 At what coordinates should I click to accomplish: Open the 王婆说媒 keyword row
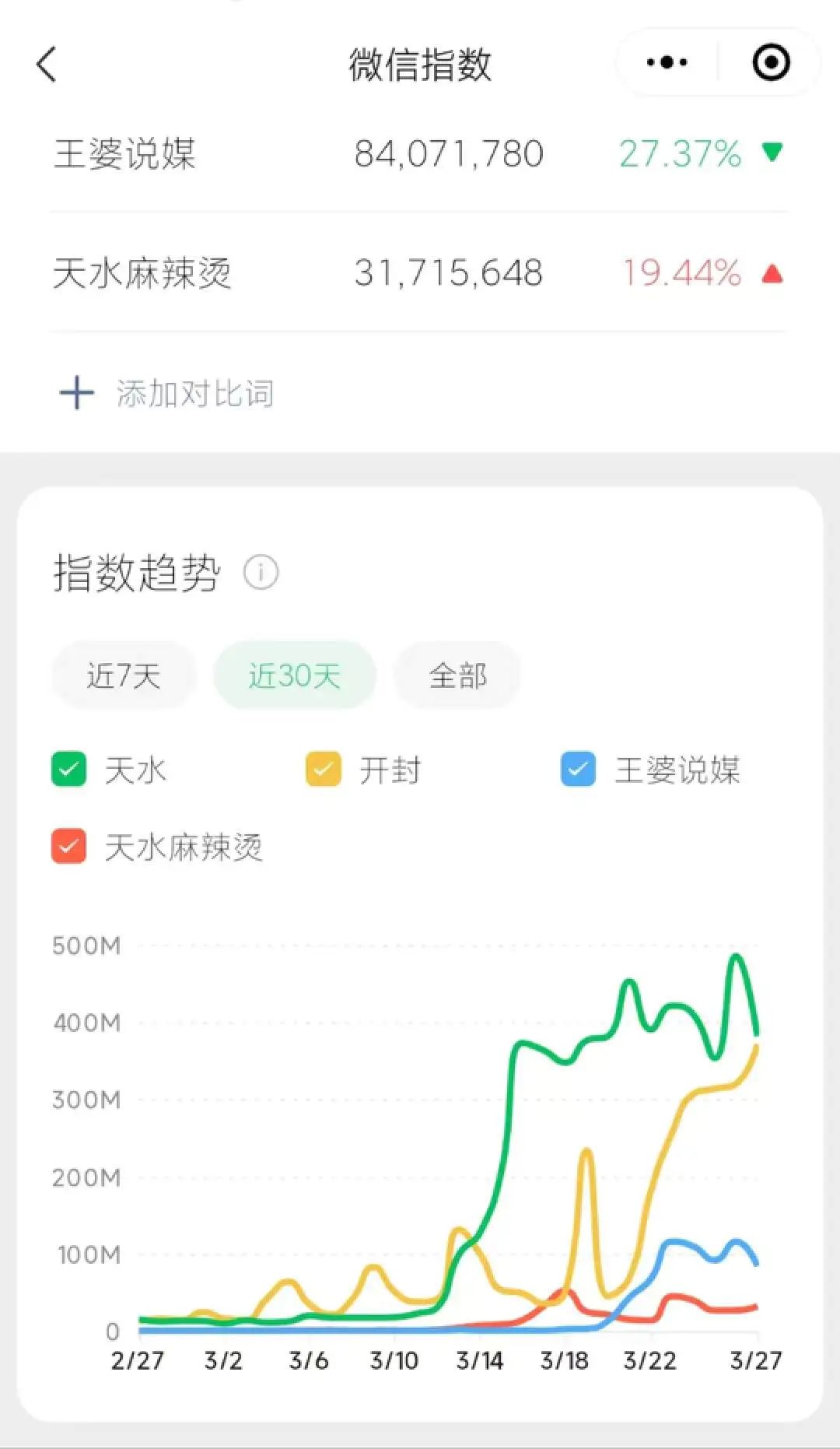click(418, 153)
